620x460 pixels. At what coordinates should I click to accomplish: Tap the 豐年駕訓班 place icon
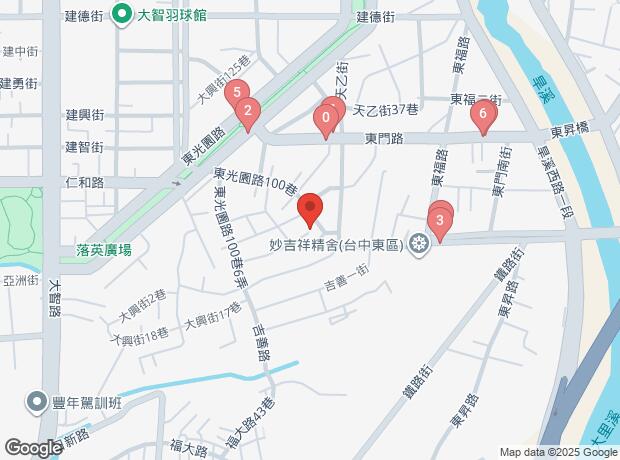pyautogui.click(x=38, y=404)
